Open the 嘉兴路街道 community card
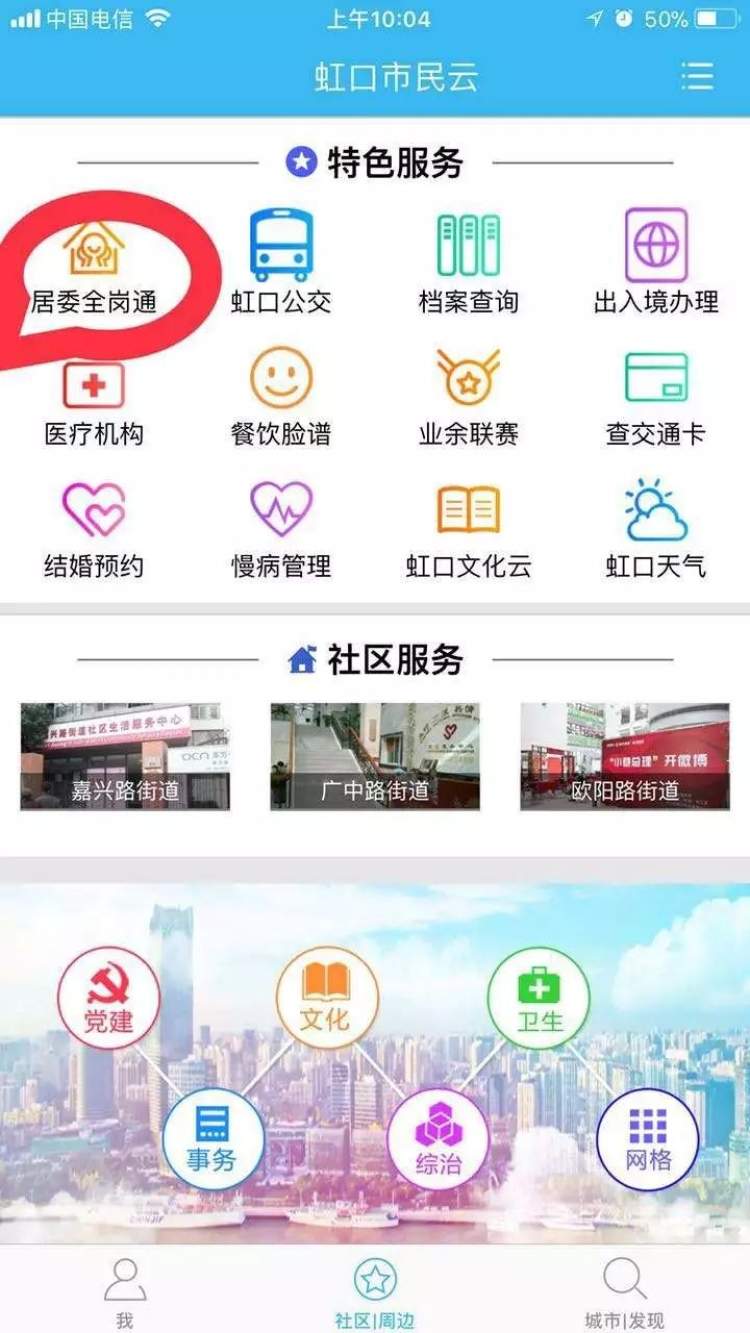The image size is (750, 1333). 125,756
